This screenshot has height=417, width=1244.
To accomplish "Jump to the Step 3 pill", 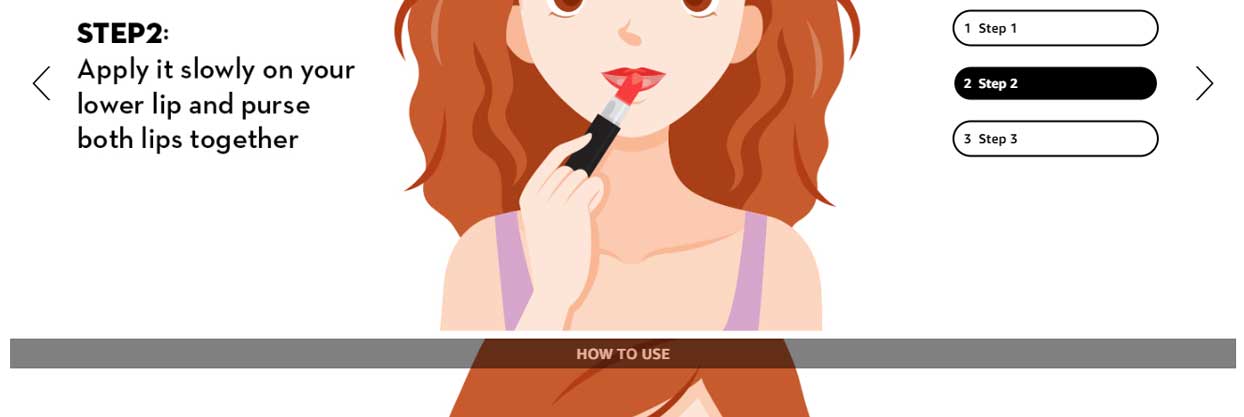I will pyautogui.click(x=1055, y=139).
